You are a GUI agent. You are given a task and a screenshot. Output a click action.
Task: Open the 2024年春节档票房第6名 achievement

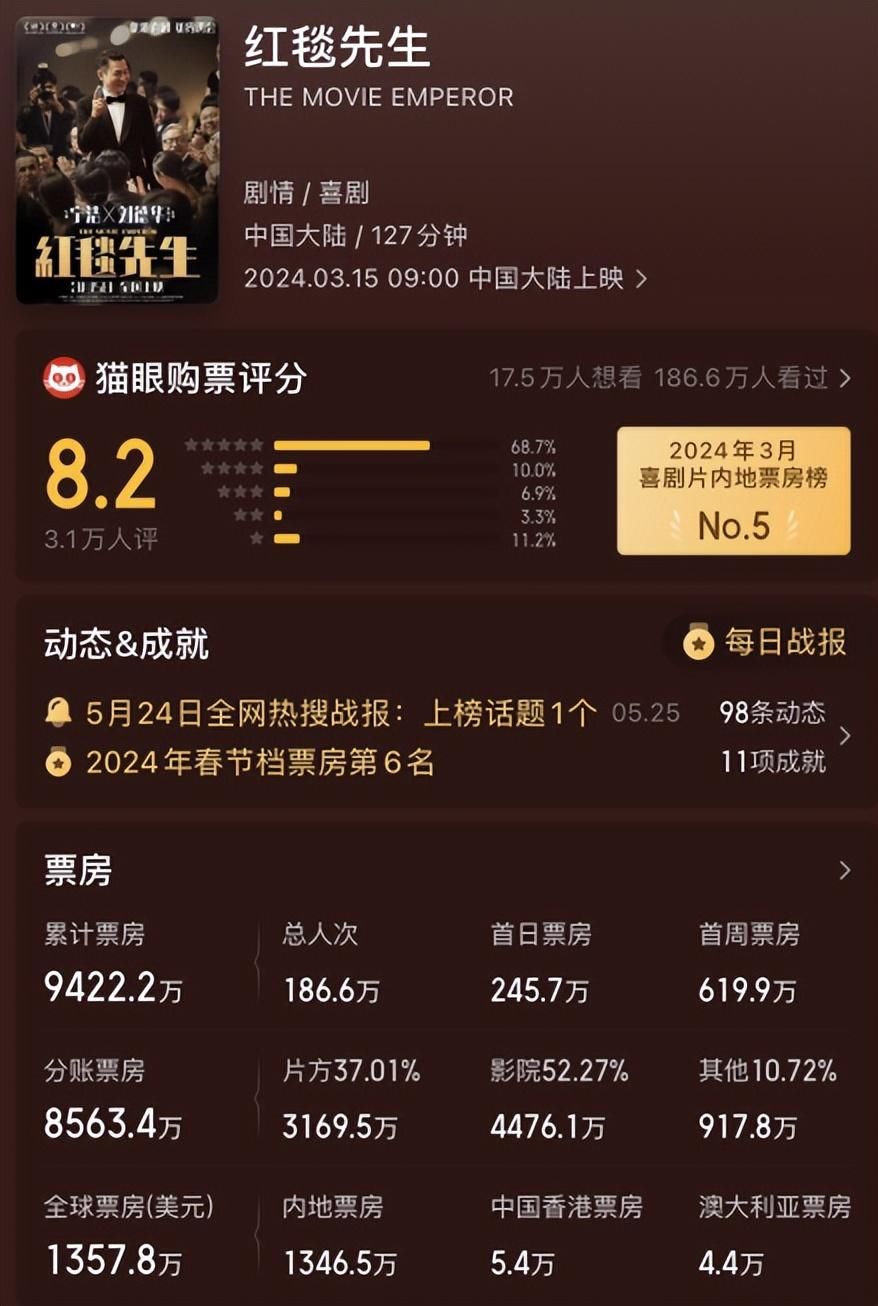point(260,763)
